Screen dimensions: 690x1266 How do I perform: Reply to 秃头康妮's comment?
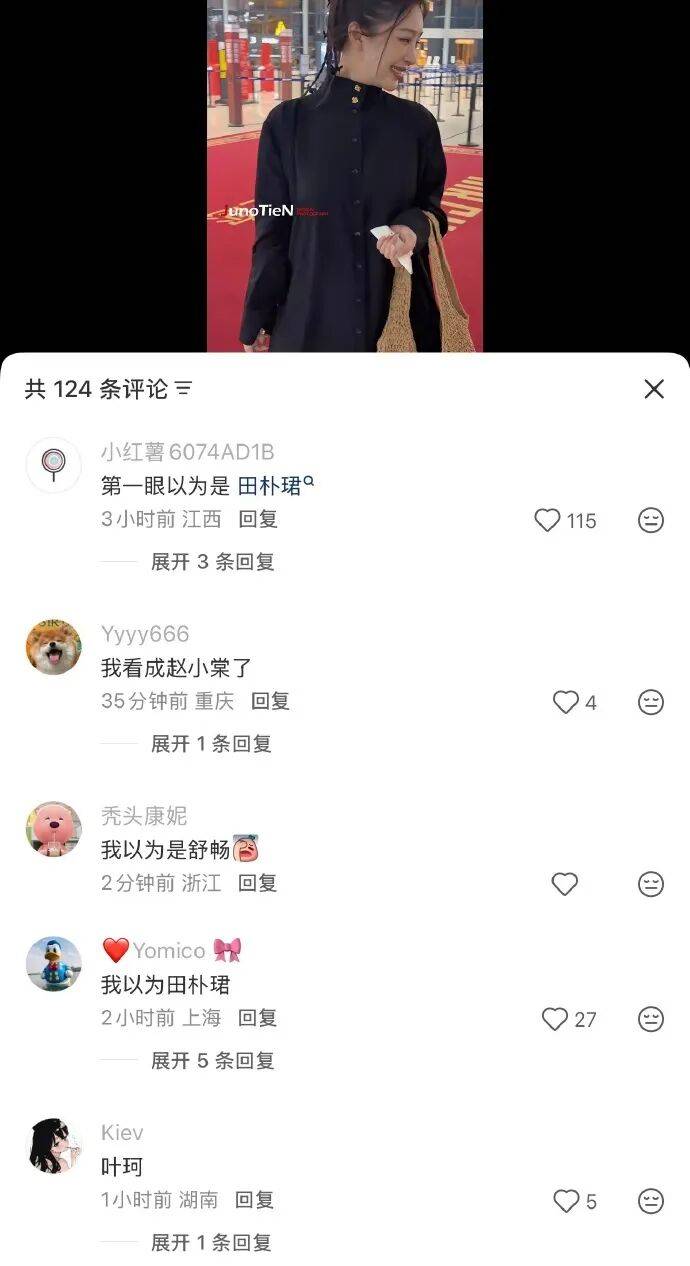[257, 883]
